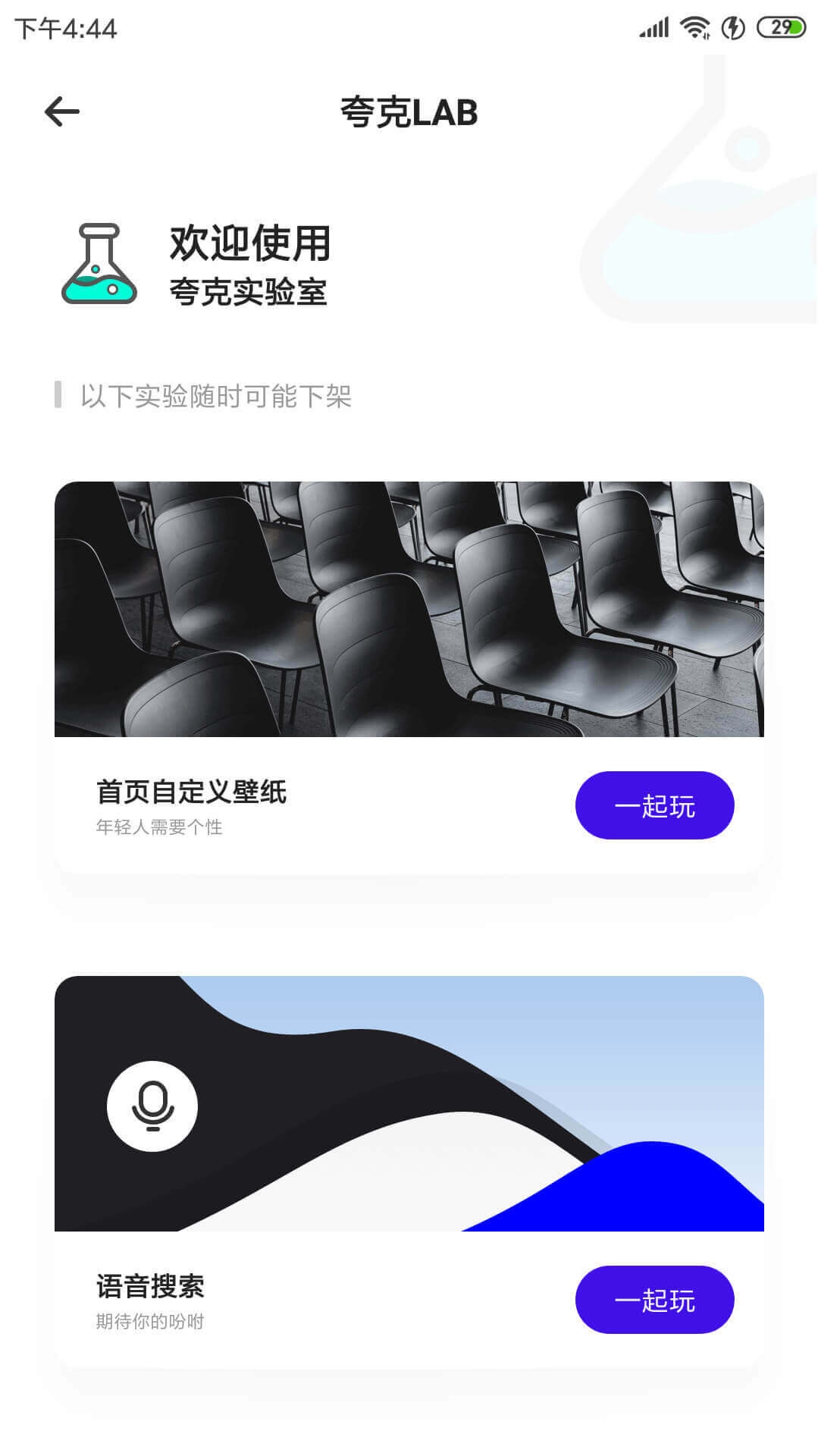The image size is (818, 1456).
Task: Open the 语音搜索 microphone card image
Action: pyautogui.click(x=409, y=1103)
